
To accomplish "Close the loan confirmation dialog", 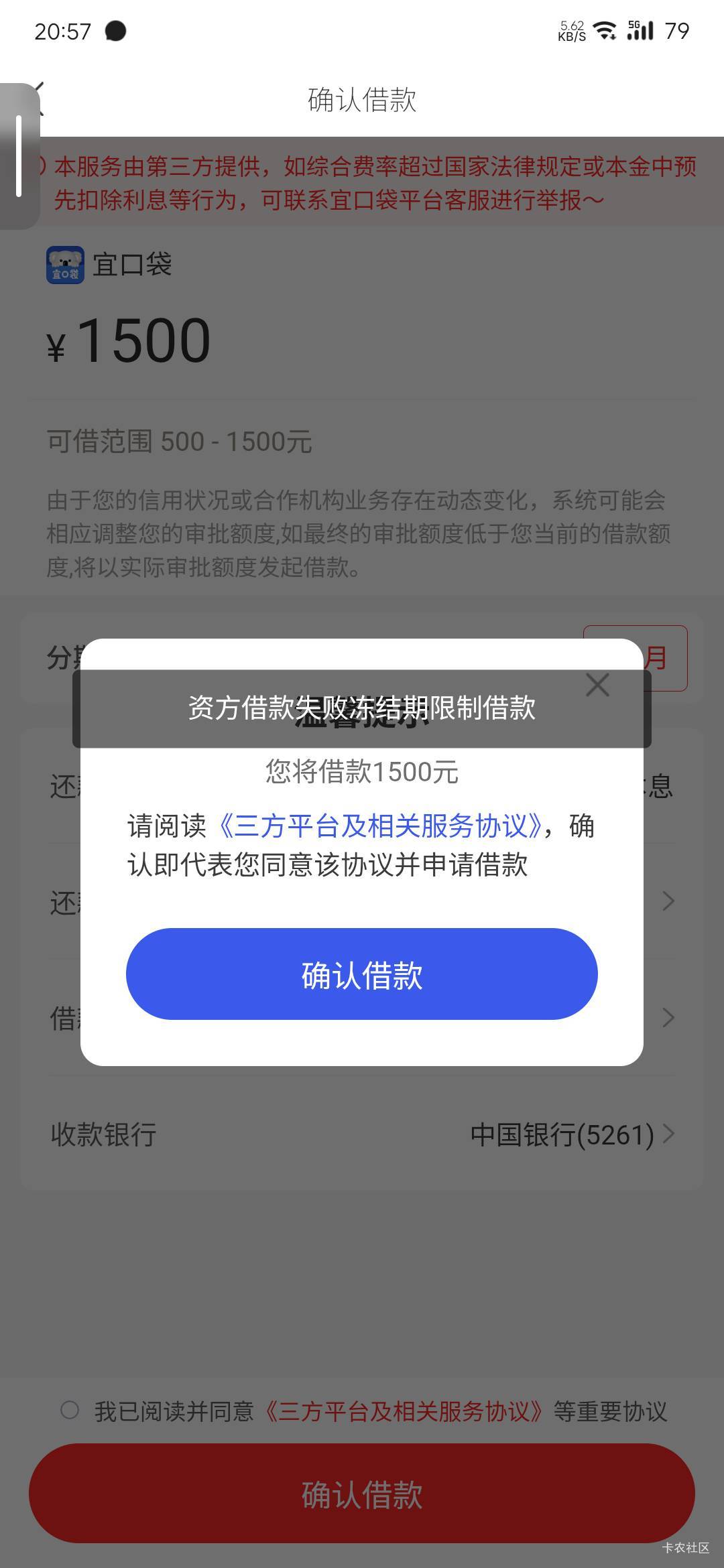I will (x=597, y=685).
